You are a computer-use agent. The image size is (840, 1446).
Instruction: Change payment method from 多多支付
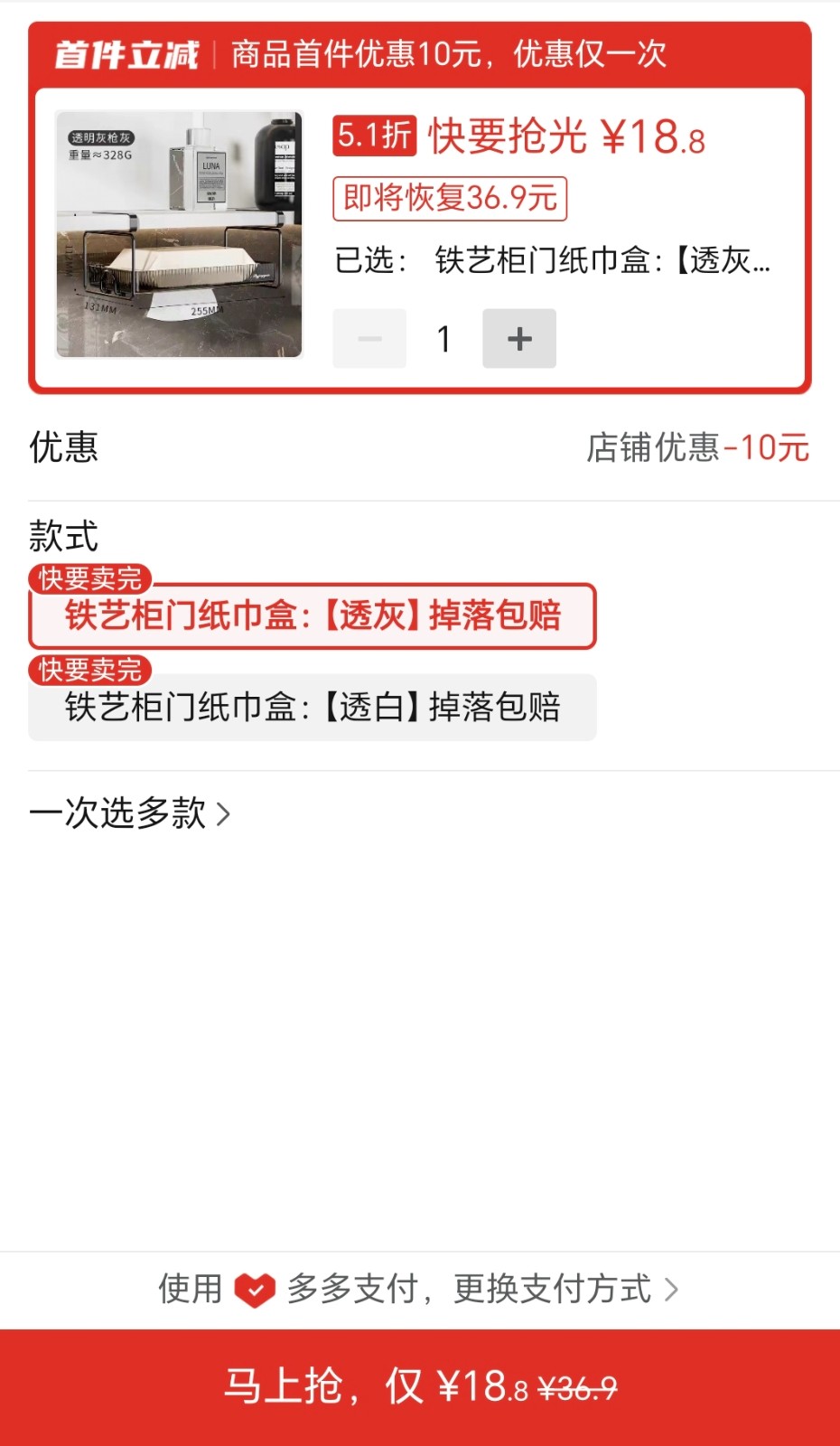419,1289
